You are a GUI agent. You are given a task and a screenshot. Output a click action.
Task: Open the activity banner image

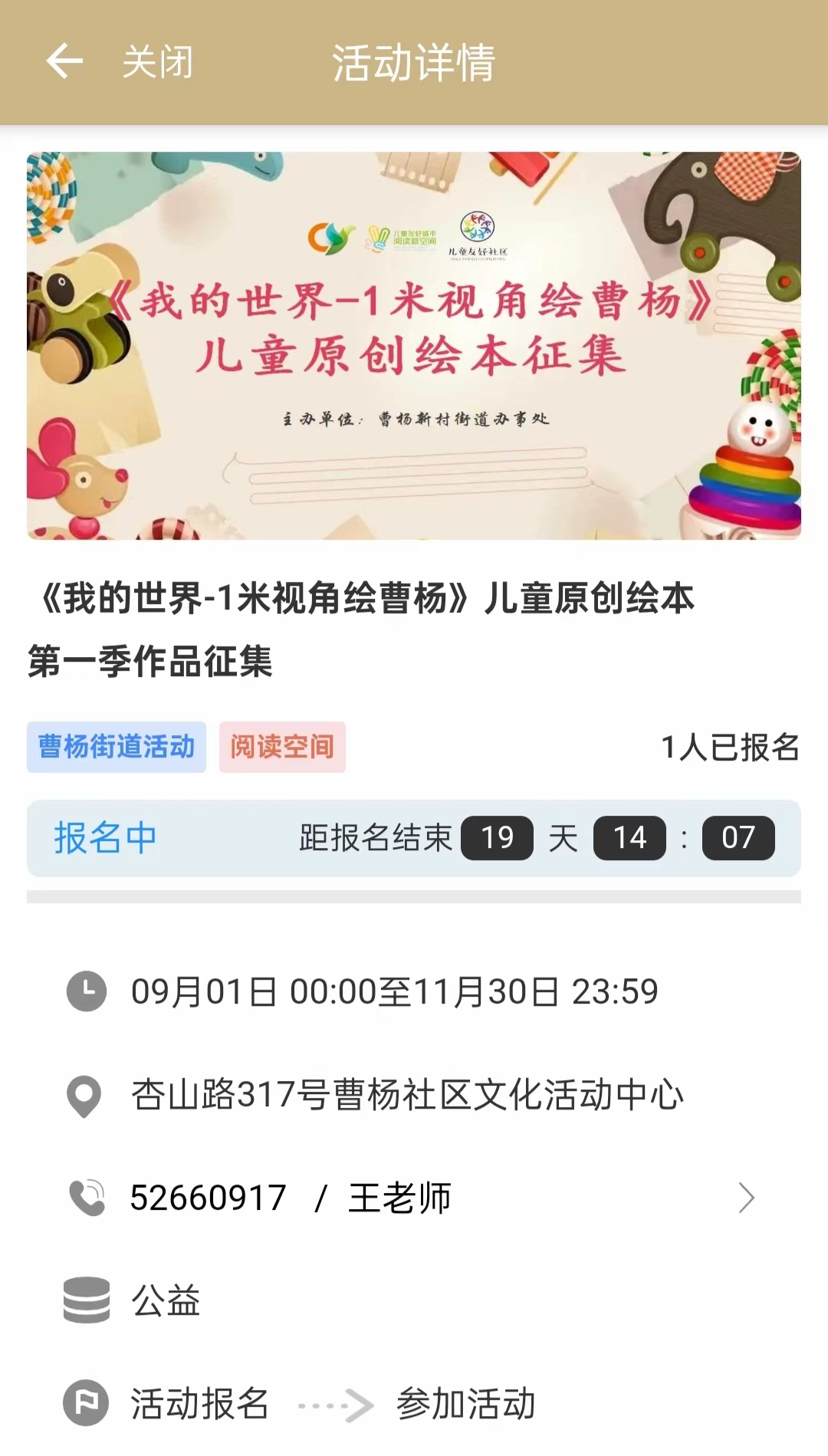coord(414,345)
